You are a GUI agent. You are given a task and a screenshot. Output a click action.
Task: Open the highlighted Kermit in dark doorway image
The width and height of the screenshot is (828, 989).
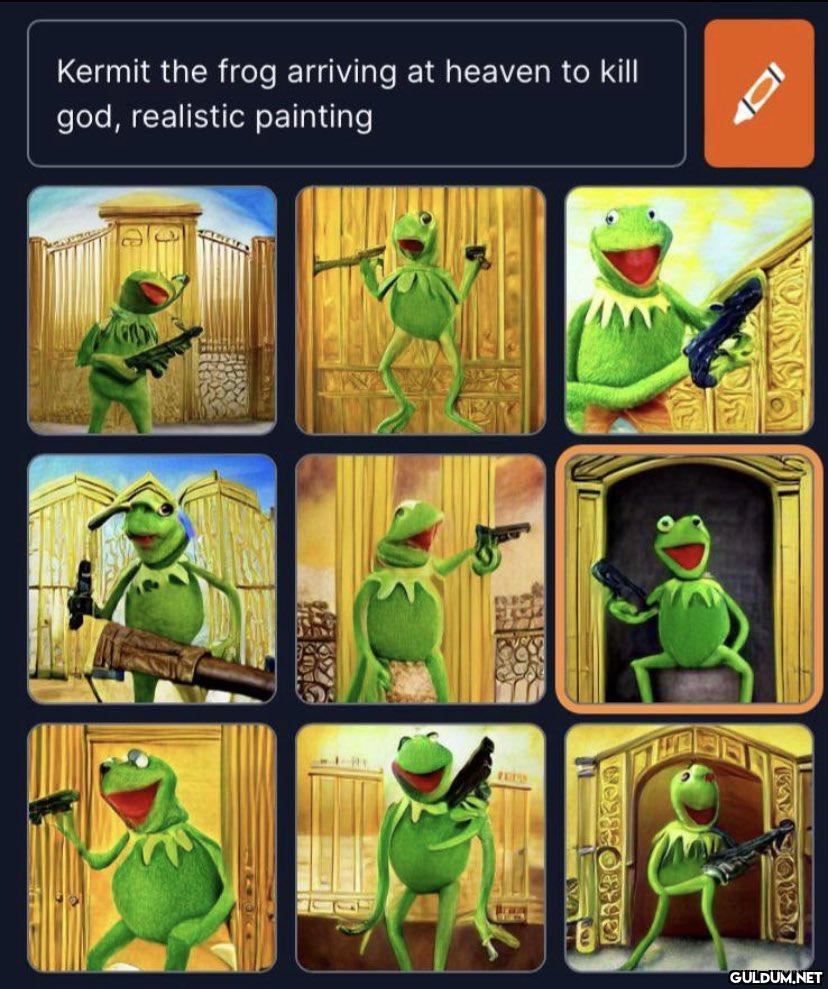coord(689,579)
